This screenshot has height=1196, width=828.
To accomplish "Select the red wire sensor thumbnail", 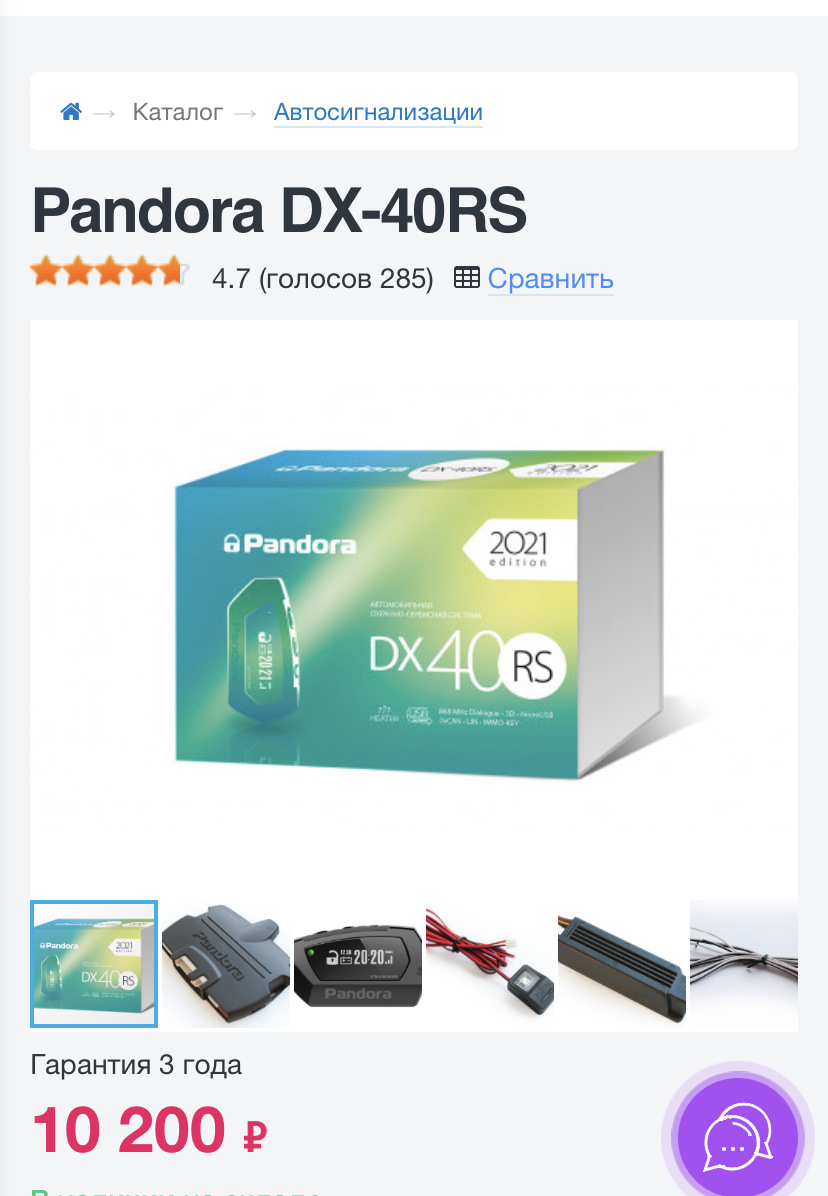I will point(489,964).
